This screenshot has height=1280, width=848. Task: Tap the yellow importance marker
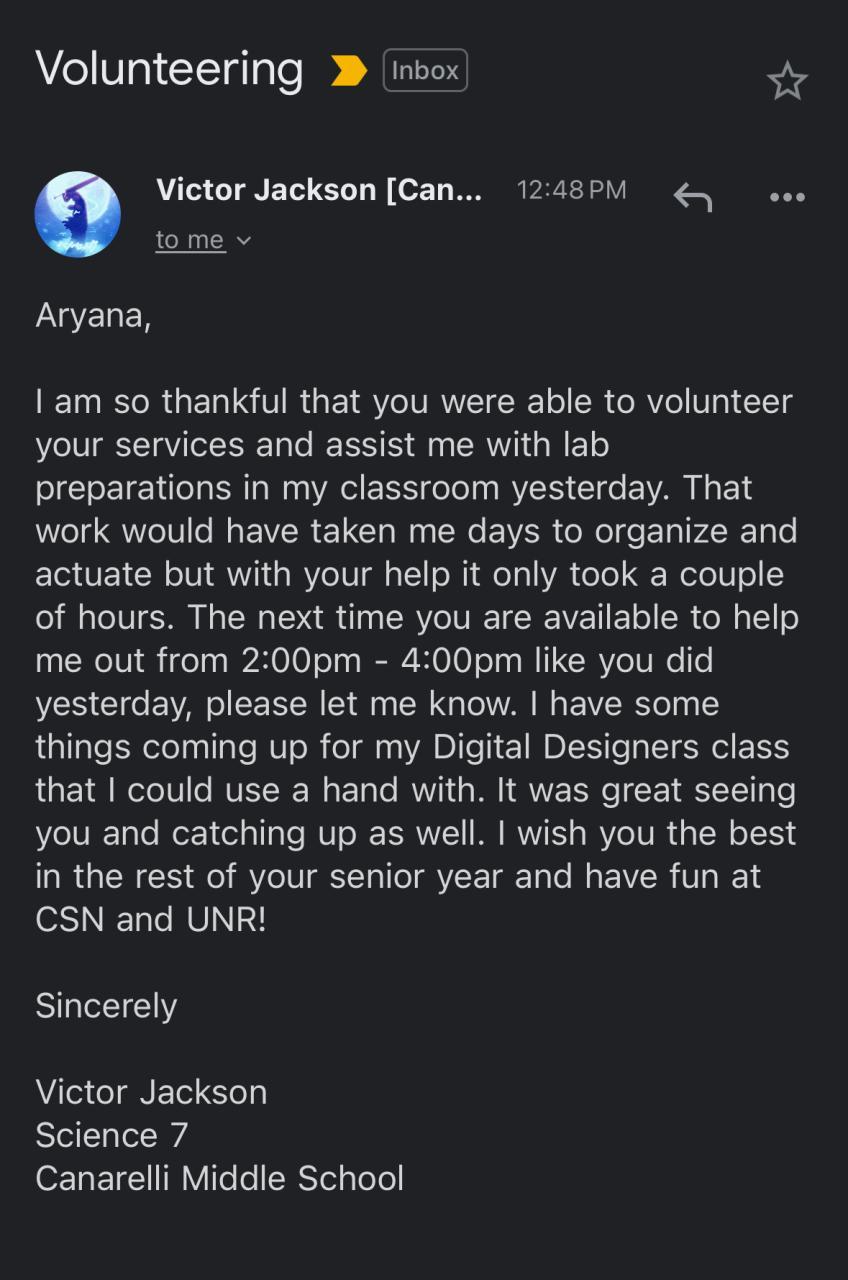point(349,71)
